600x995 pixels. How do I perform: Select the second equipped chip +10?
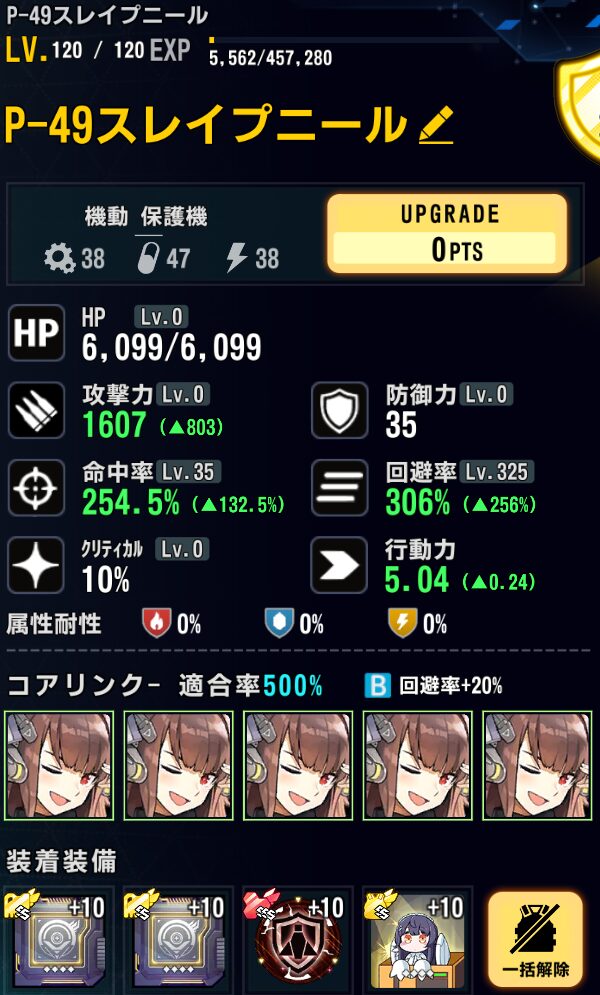pos(178,940)
